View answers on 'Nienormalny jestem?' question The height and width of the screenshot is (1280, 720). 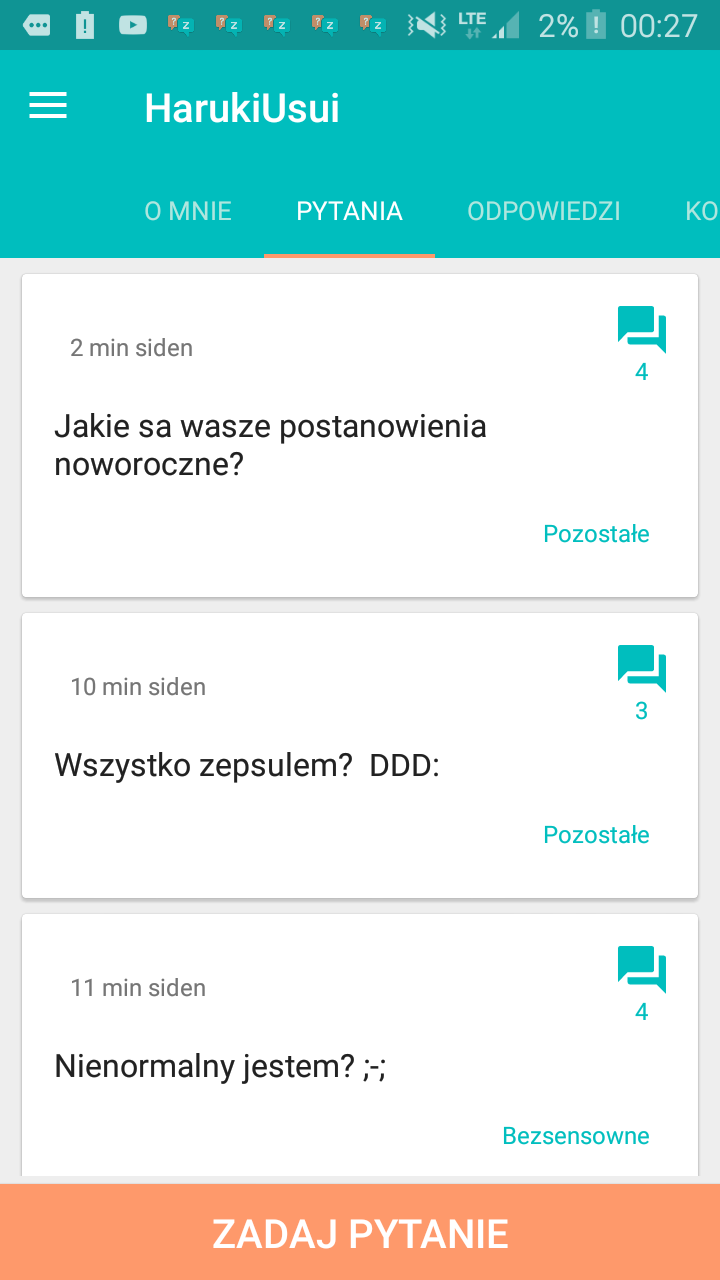tap(641, 983)
